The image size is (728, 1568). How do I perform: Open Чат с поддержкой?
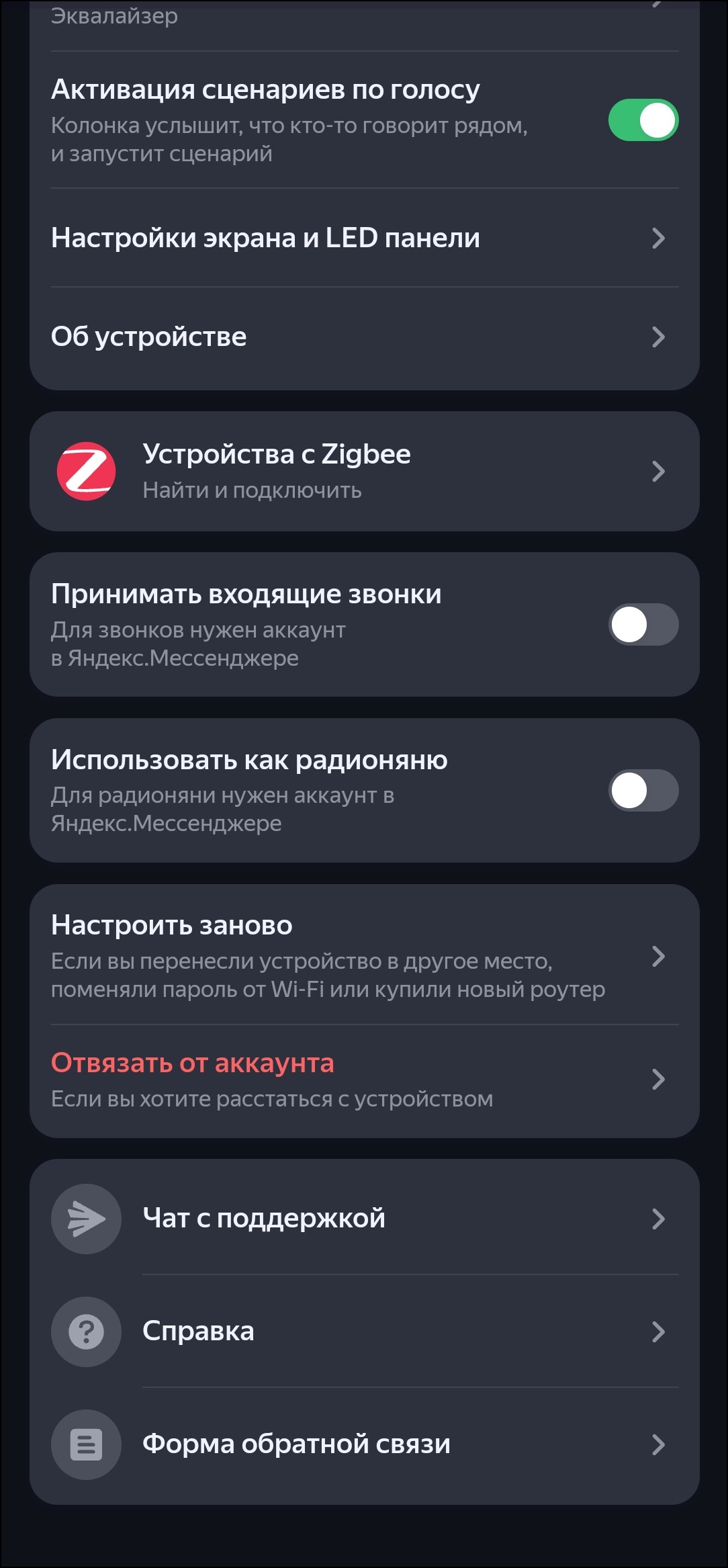(364, 1219)
